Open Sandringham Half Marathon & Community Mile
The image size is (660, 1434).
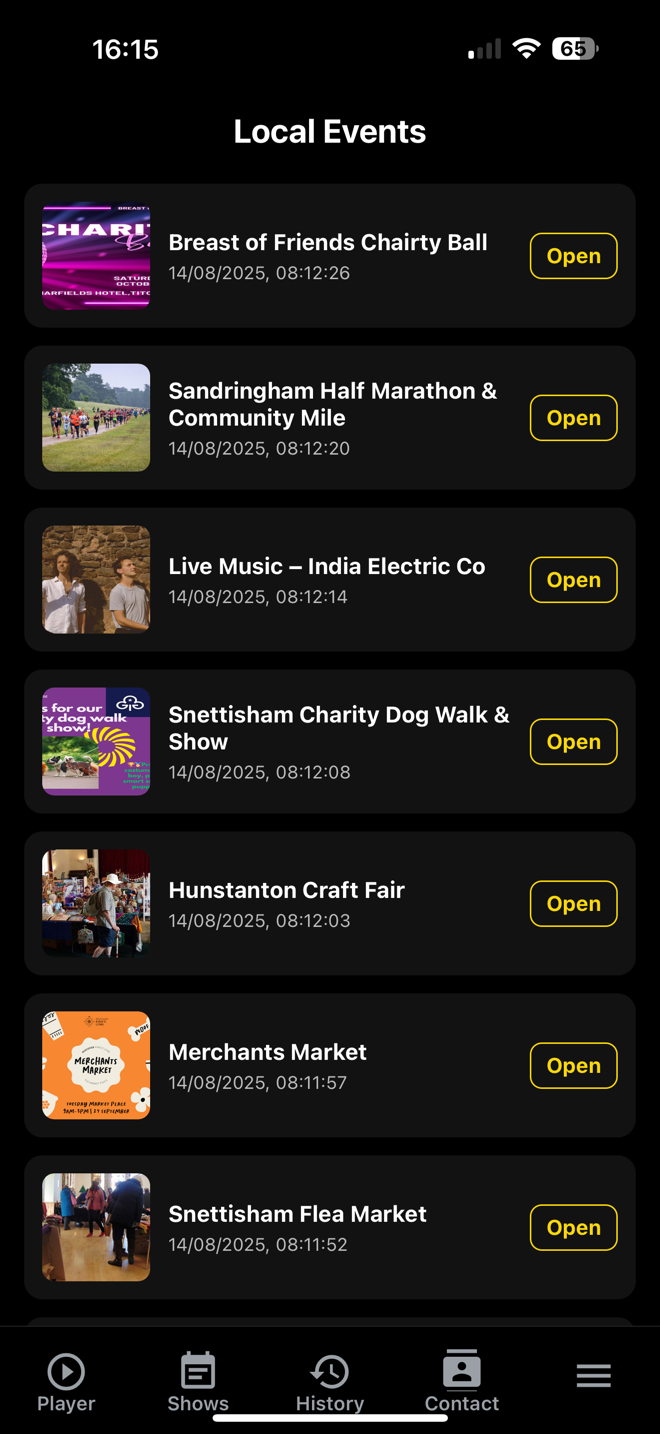click(573, 418)
